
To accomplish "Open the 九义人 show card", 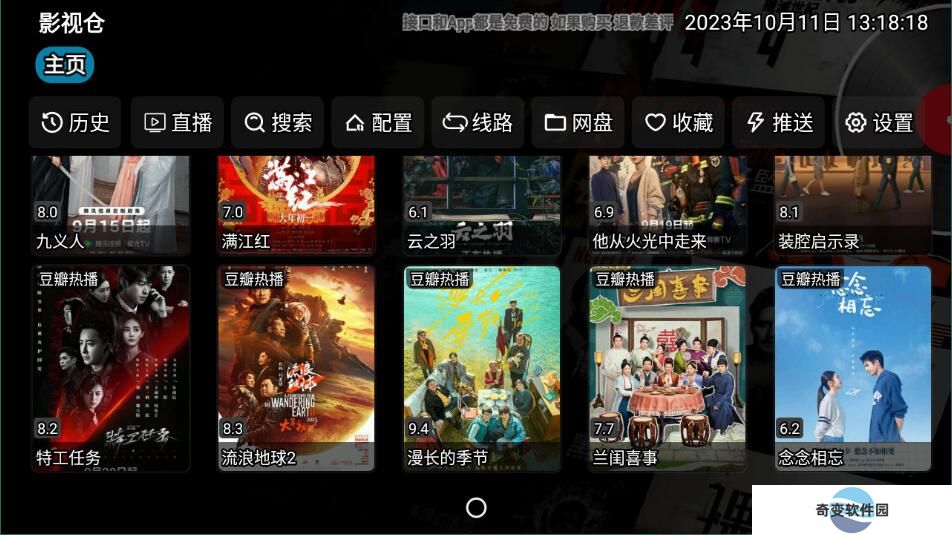I will tap(111, 205).
